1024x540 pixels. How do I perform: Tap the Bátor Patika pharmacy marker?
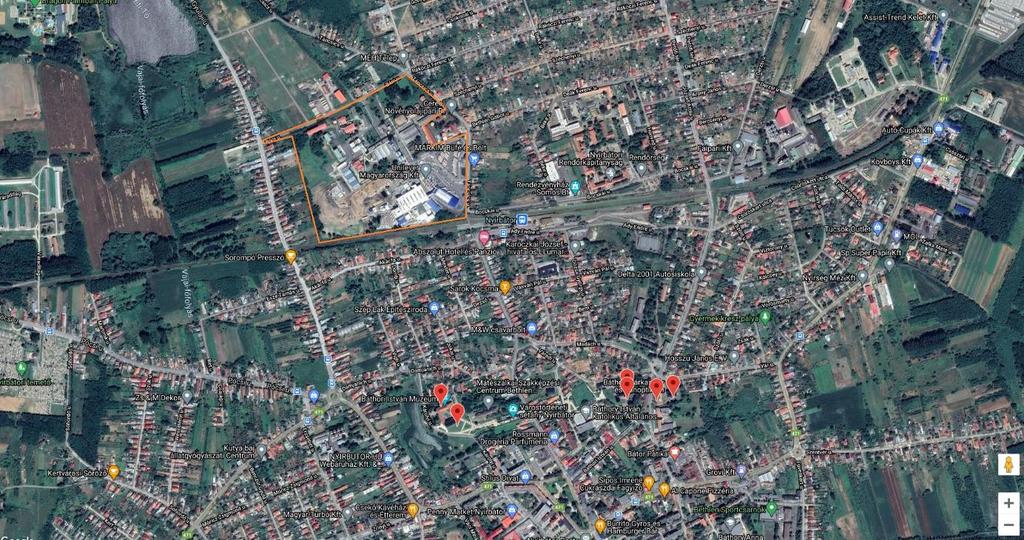pyautogui.click(x=674, y=452)
